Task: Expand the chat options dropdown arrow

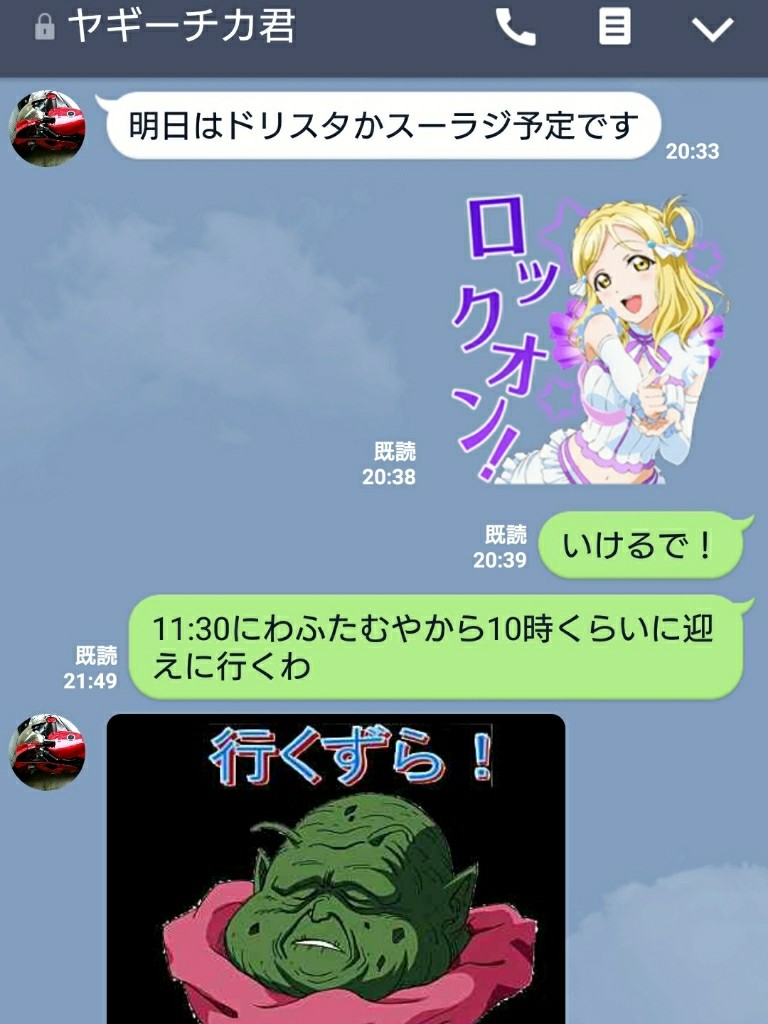Action: tap(713, 29)
